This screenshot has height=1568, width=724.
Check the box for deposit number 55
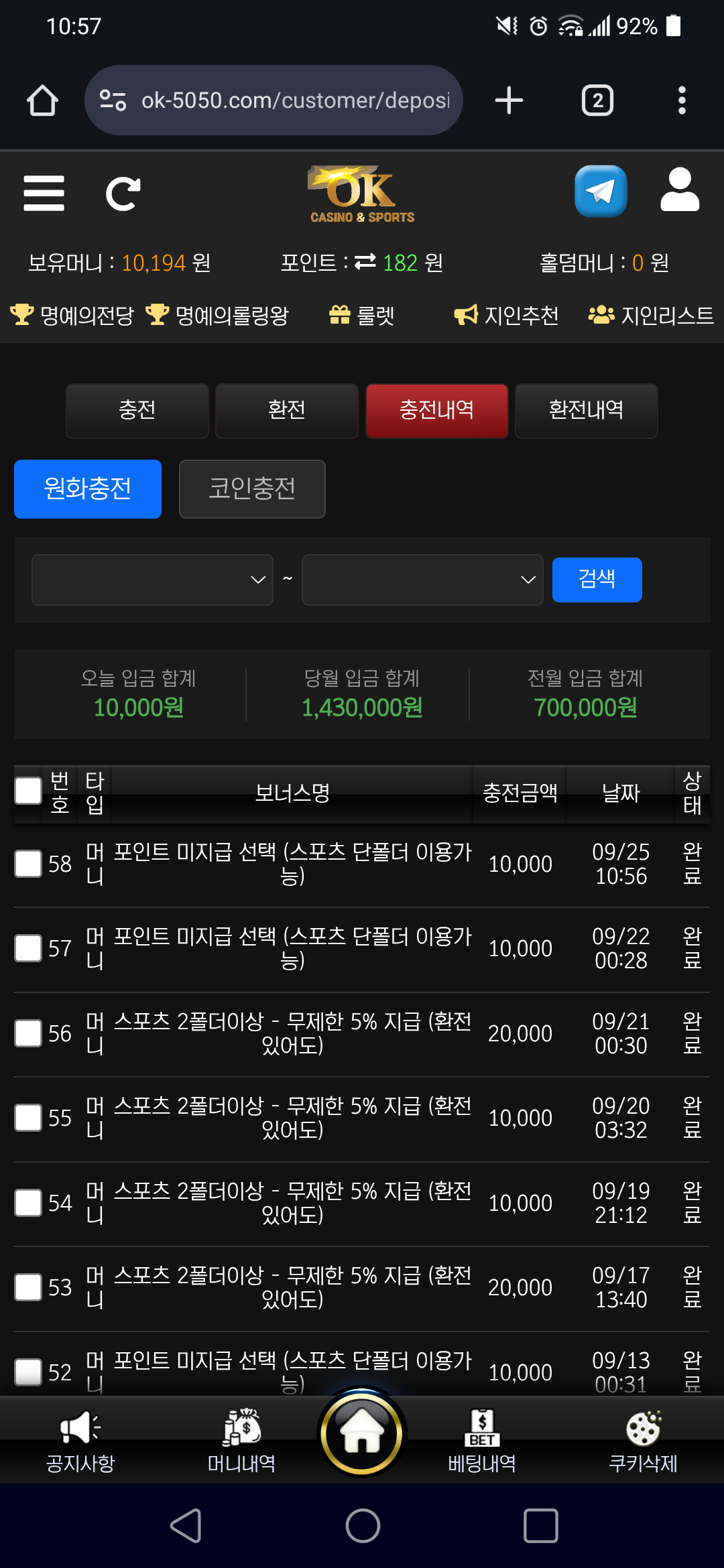coord(28,1118)
